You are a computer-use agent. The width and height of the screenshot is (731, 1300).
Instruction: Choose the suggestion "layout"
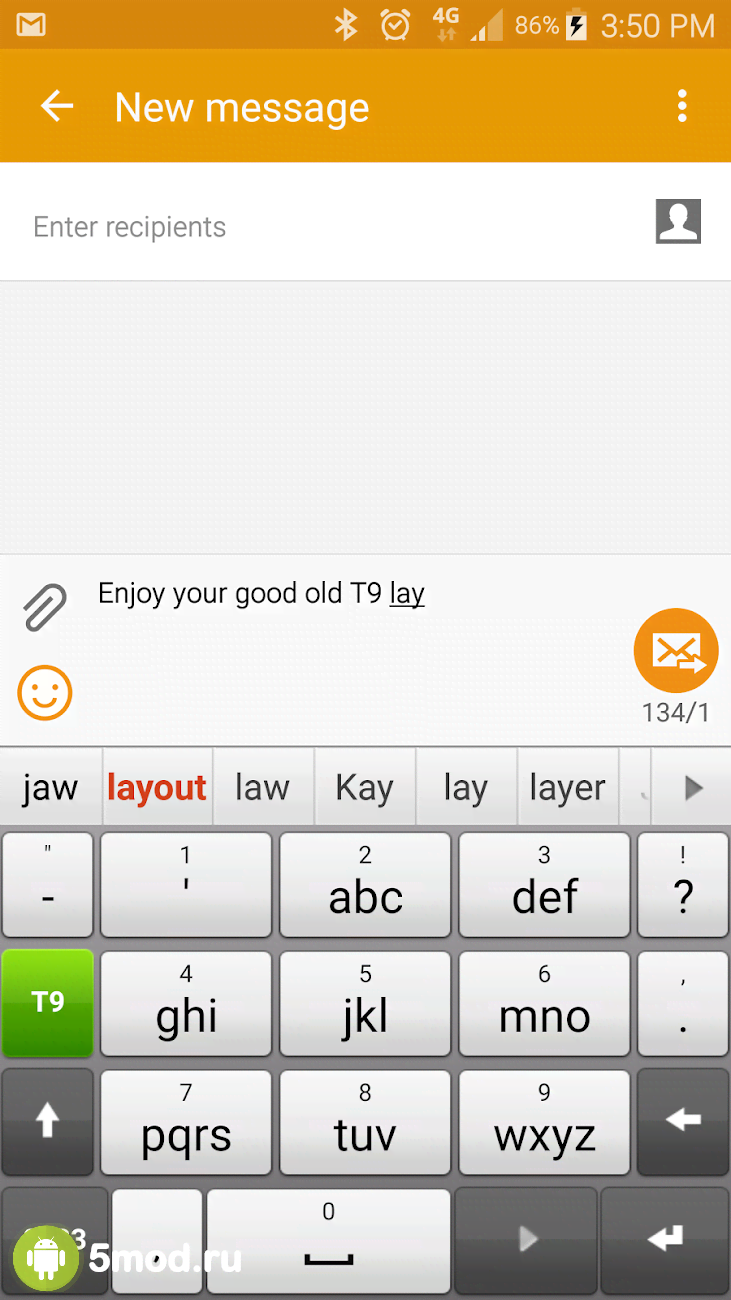[x=157, y=788]
